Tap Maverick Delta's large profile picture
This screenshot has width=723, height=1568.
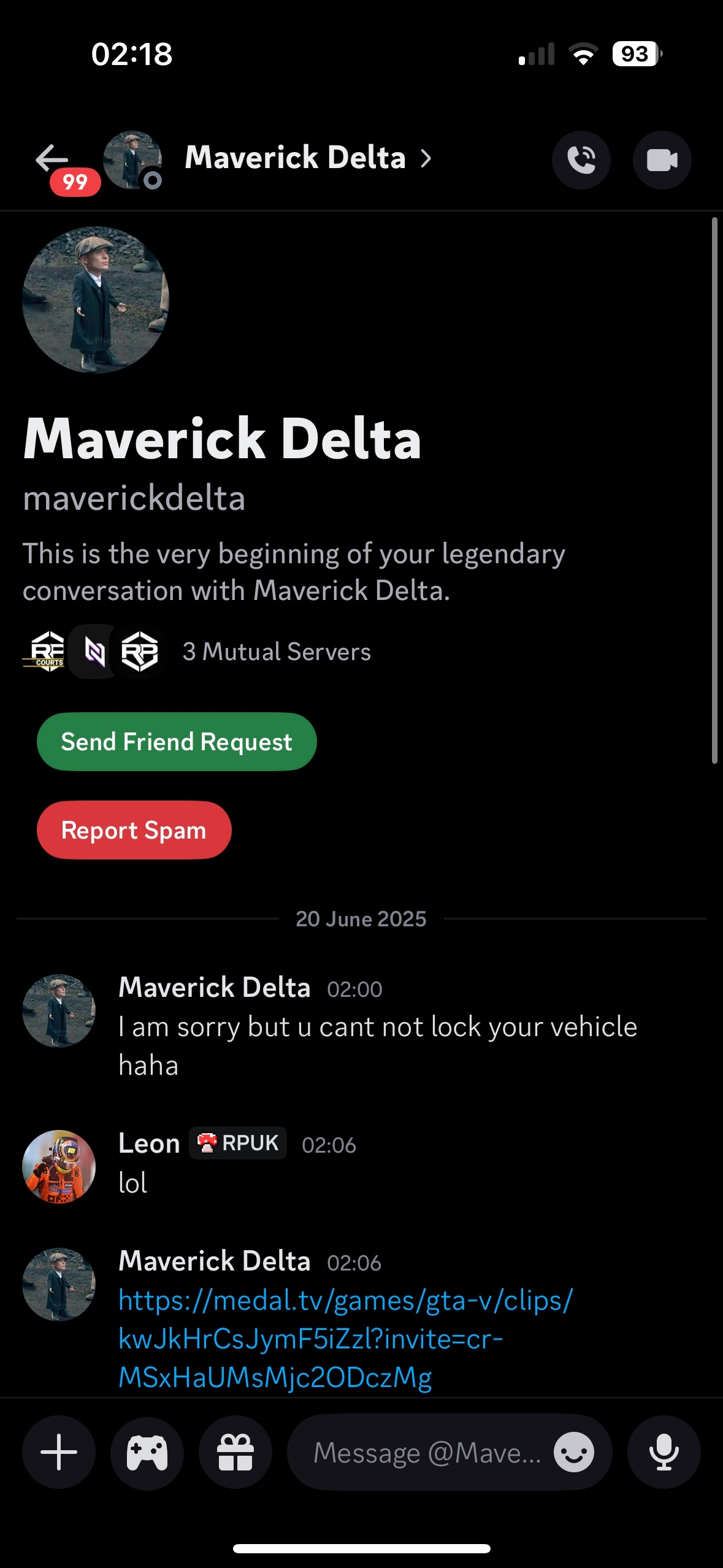[x=96, y=300]
